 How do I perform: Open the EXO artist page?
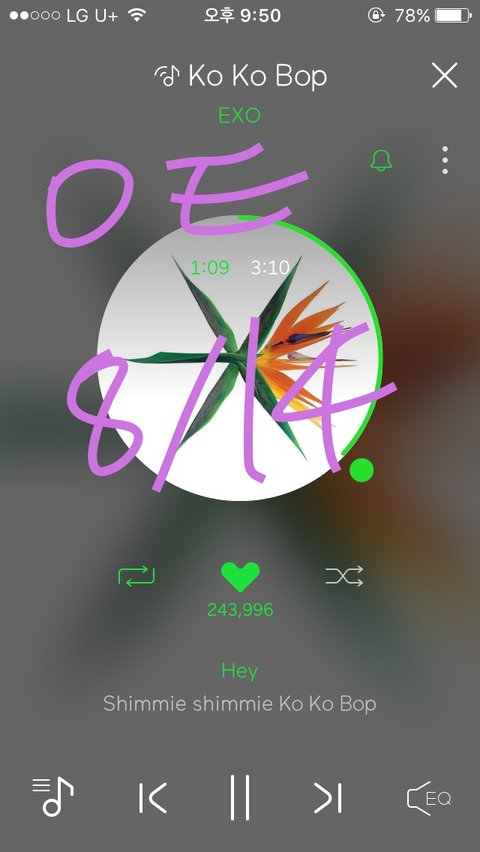(x=239, y=115)
